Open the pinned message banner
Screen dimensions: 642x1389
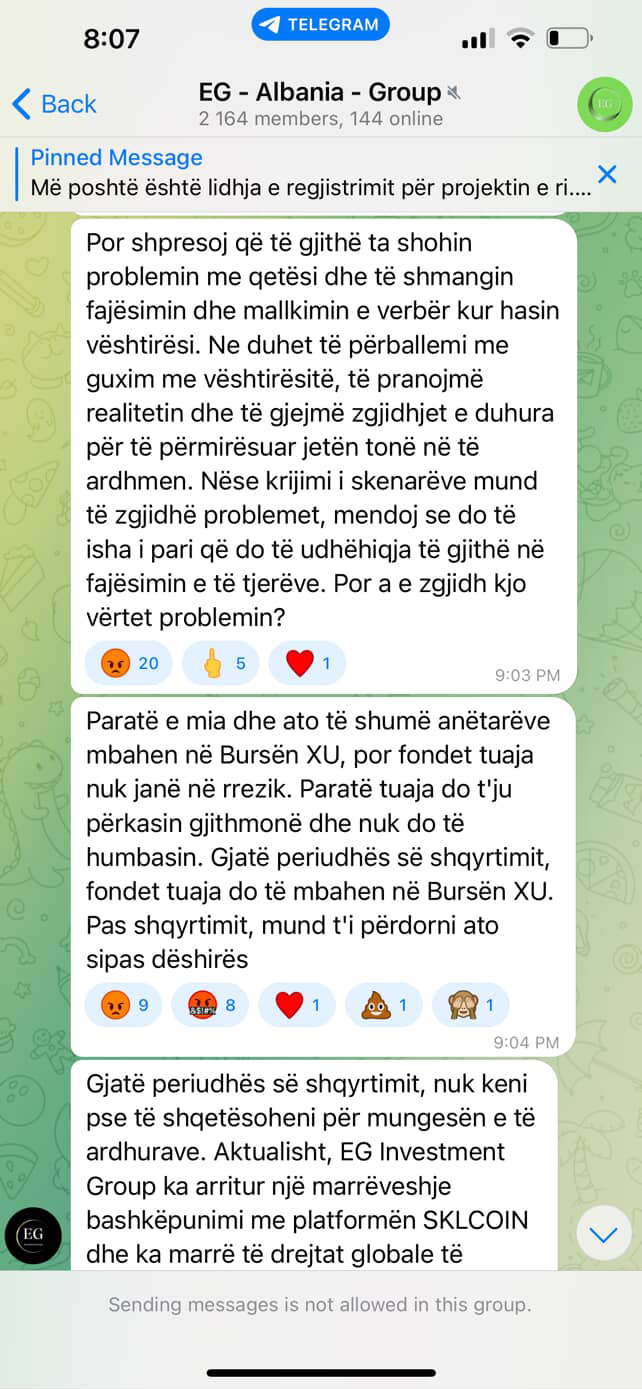coord(300,174)
